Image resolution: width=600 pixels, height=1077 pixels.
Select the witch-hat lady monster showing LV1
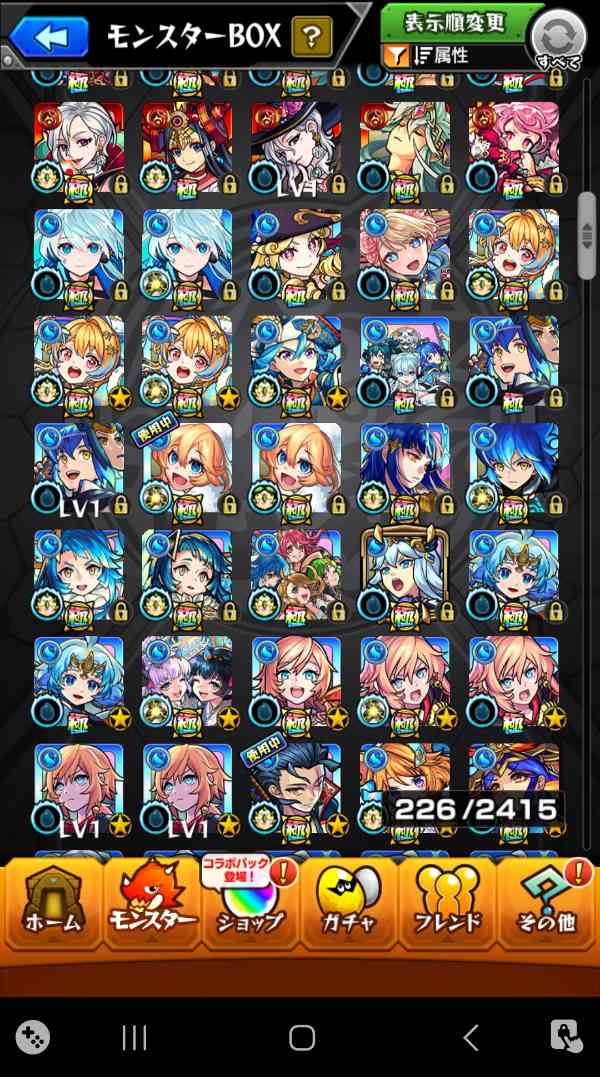[295, 148]
